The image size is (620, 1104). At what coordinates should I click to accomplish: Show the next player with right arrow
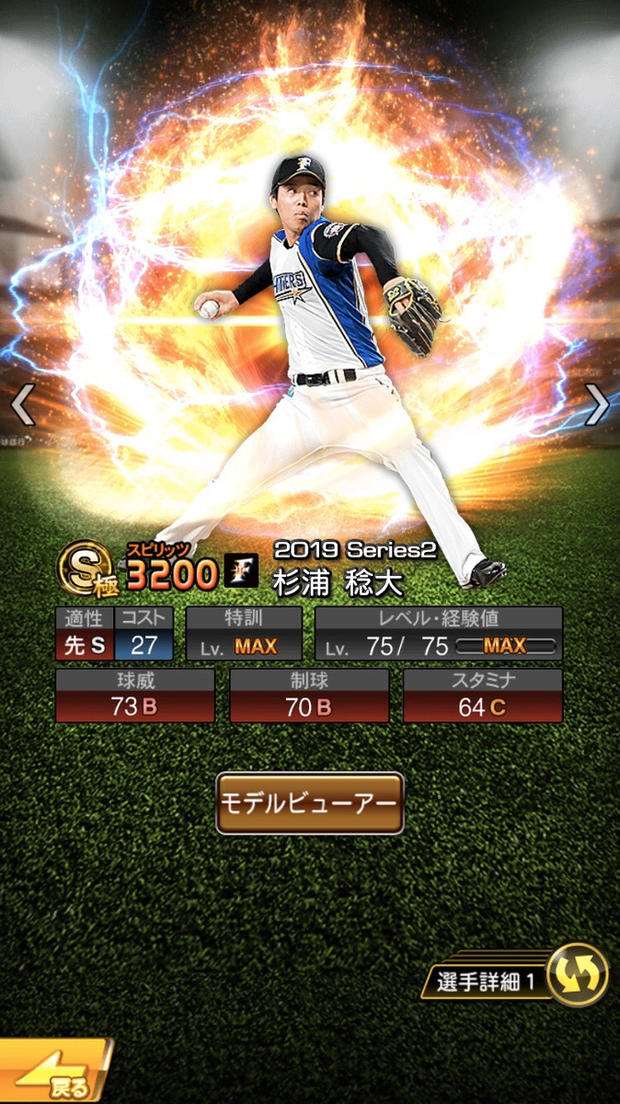(x=597, y=404)
